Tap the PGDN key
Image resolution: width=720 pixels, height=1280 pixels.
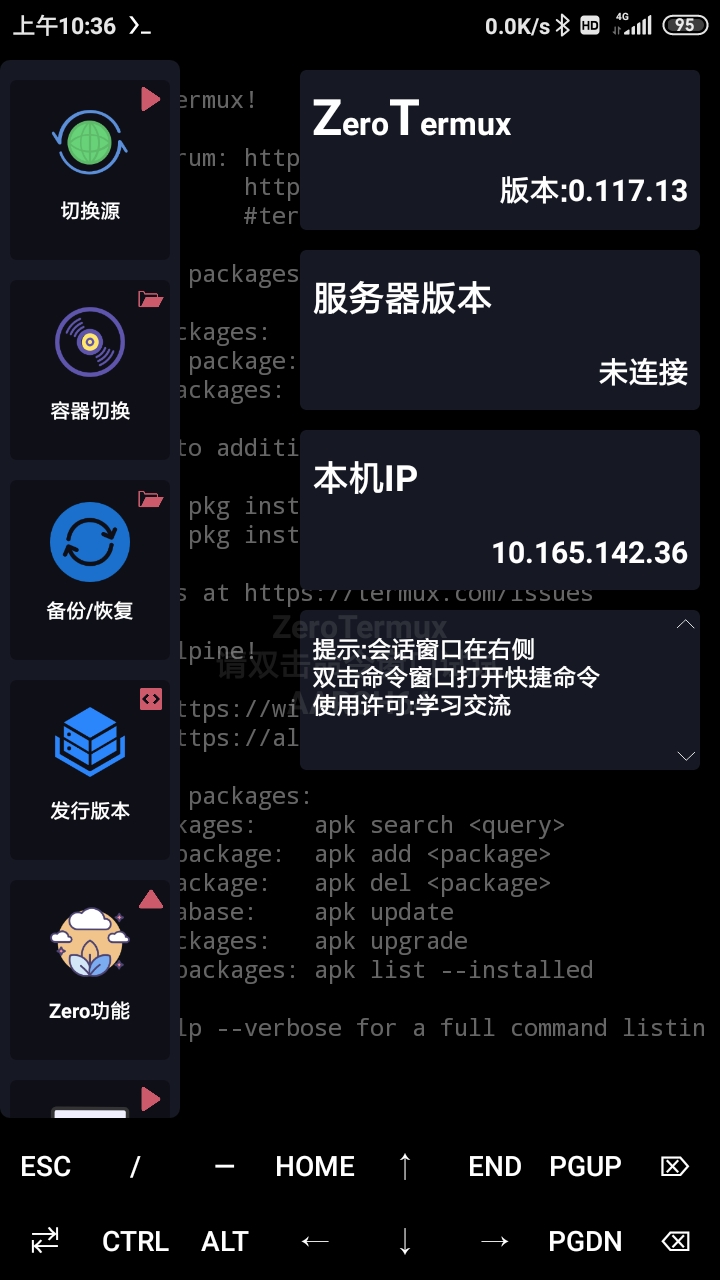(x=585, y=1241)
